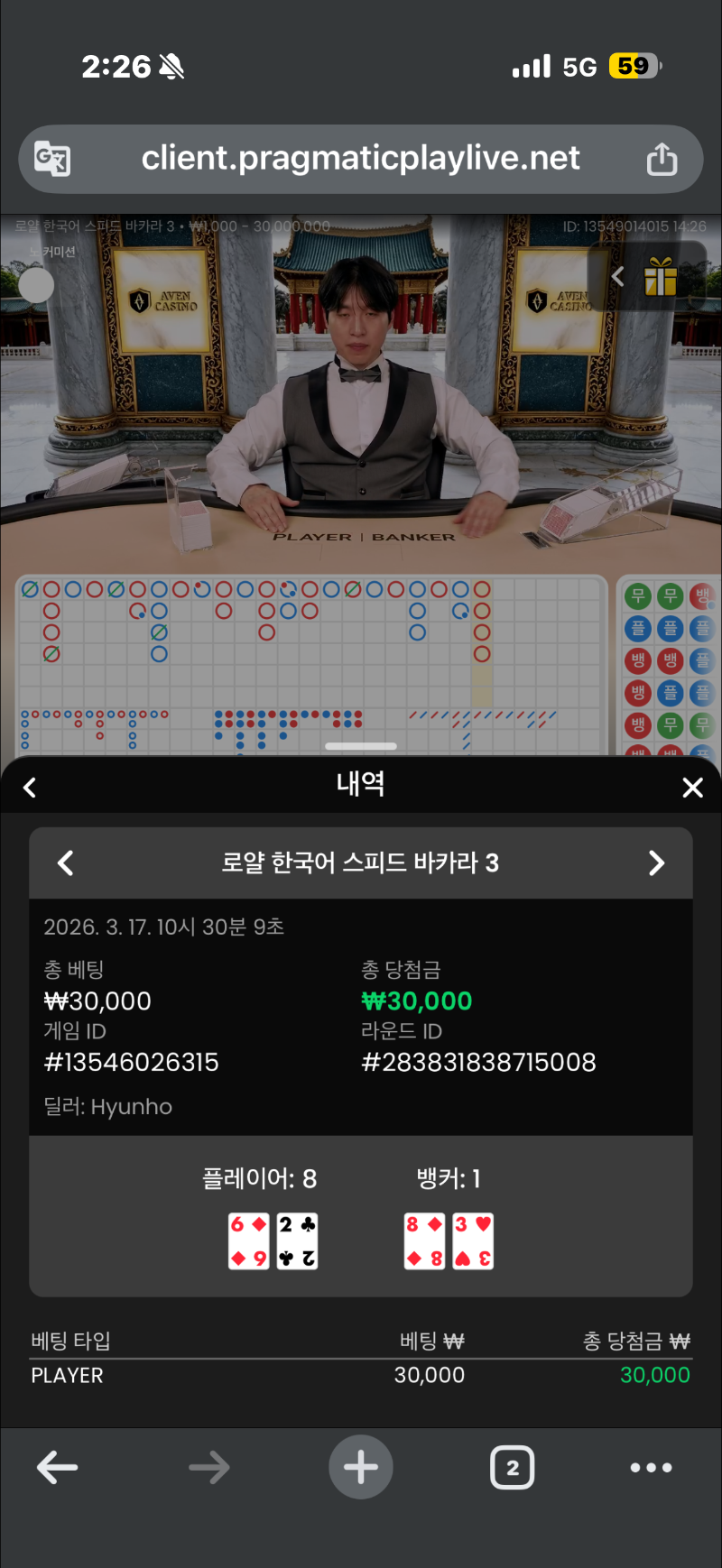Tap the translate icon in address bar

[x=52, y=159]
